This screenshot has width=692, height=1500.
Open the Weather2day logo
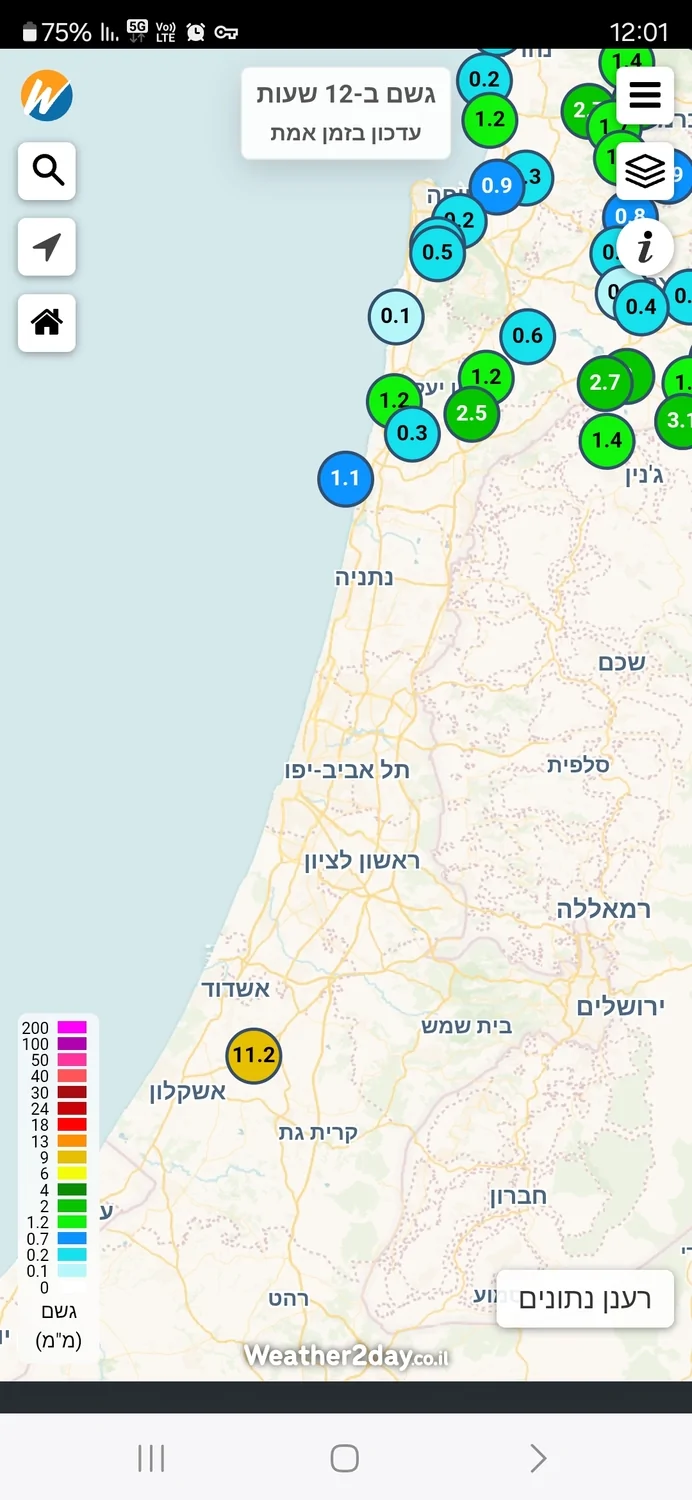click(47, 96)
